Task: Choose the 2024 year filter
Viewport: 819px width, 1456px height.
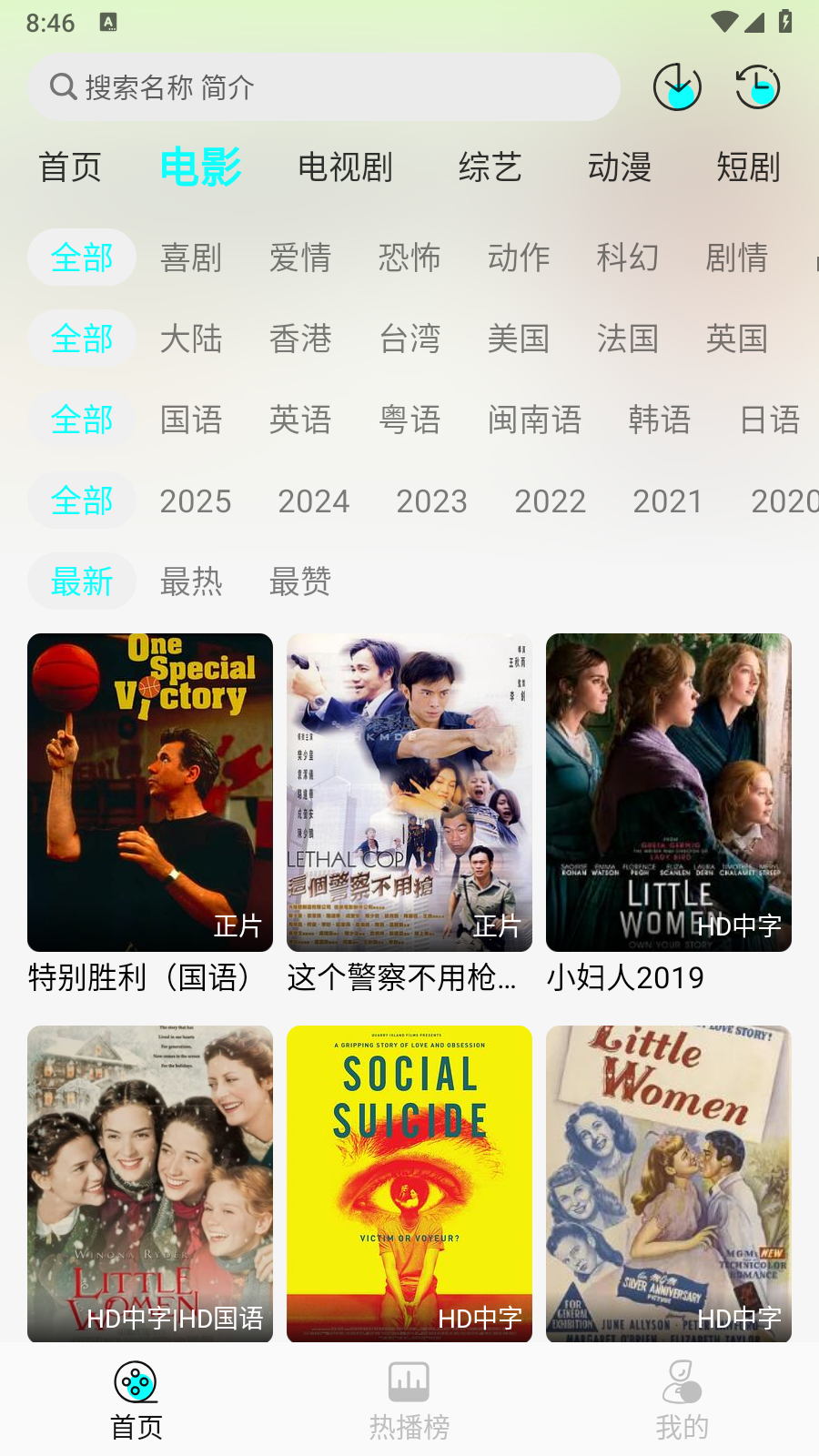Action: click(x=313, y=500)
